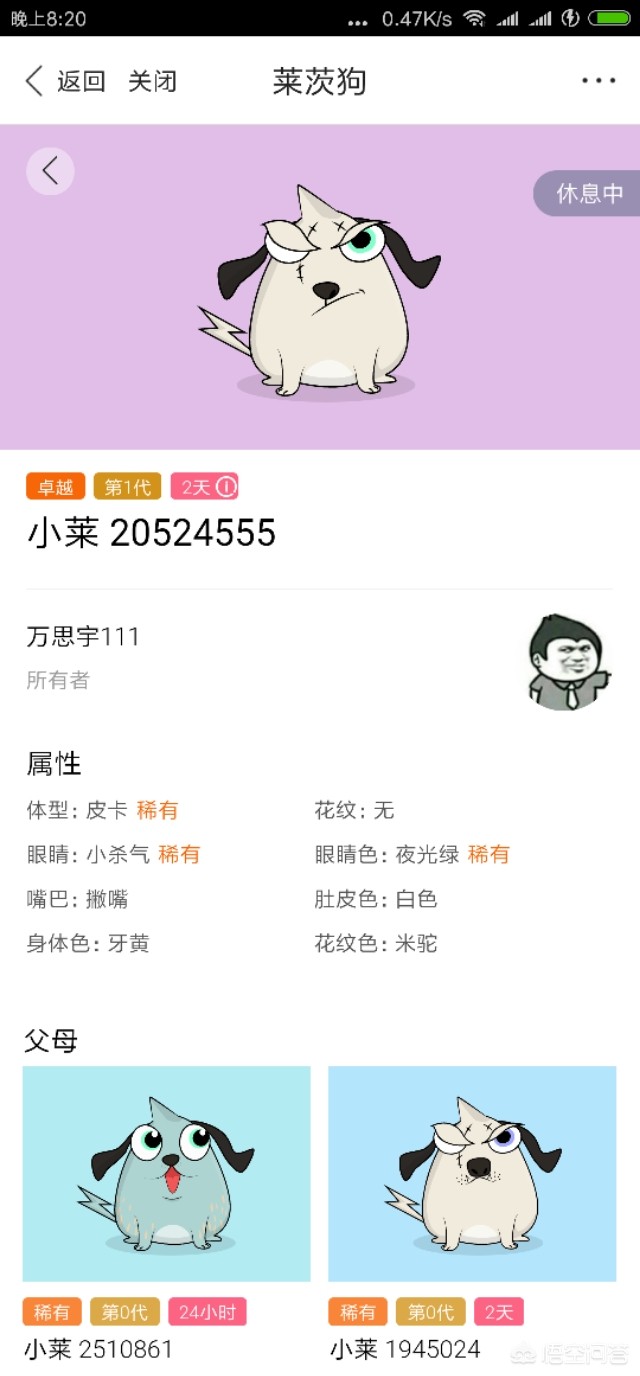This screenshot has height=1376, width=640.
Task: Open parent dog 小莱 1945024
Action: click(472, 1174)
